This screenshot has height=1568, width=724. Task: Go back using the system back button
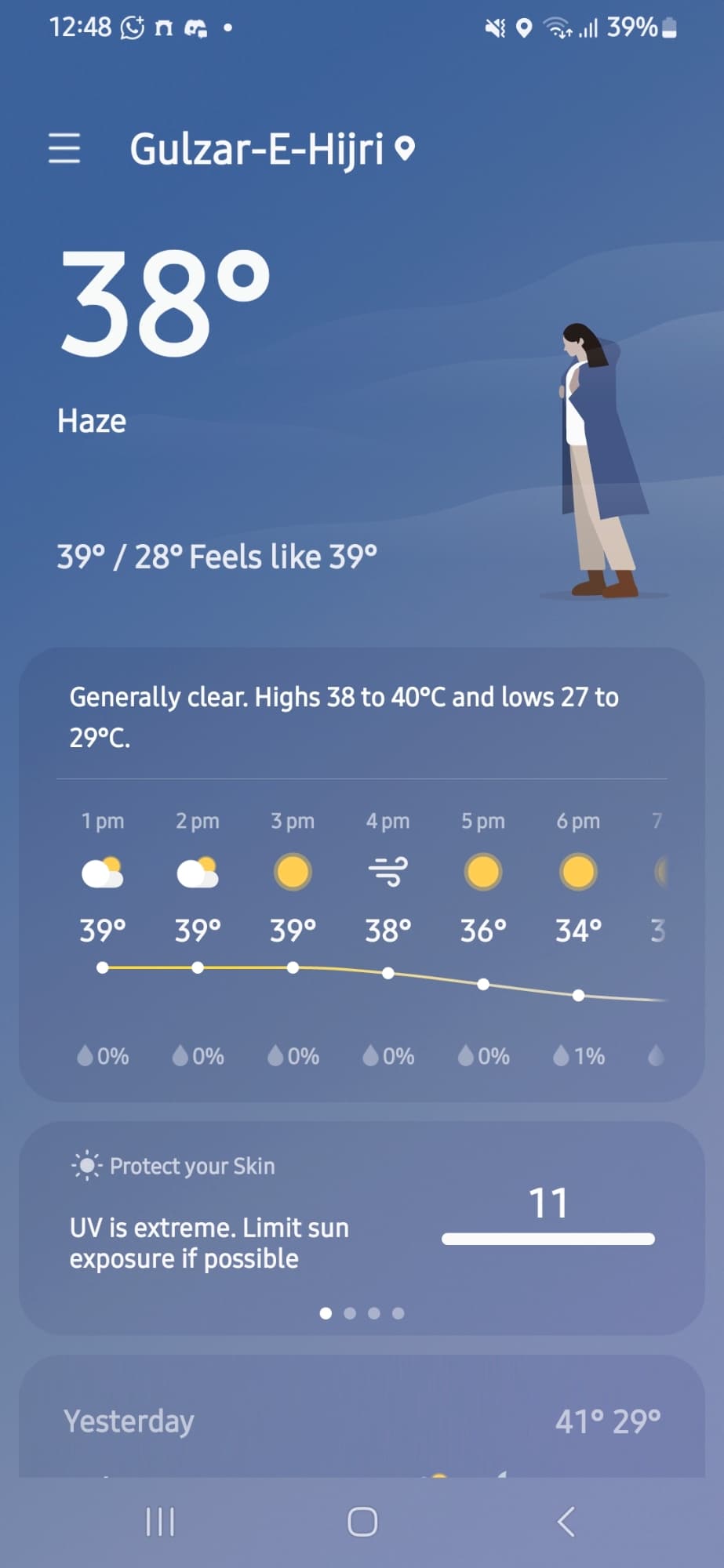[x=566, y=1522]
